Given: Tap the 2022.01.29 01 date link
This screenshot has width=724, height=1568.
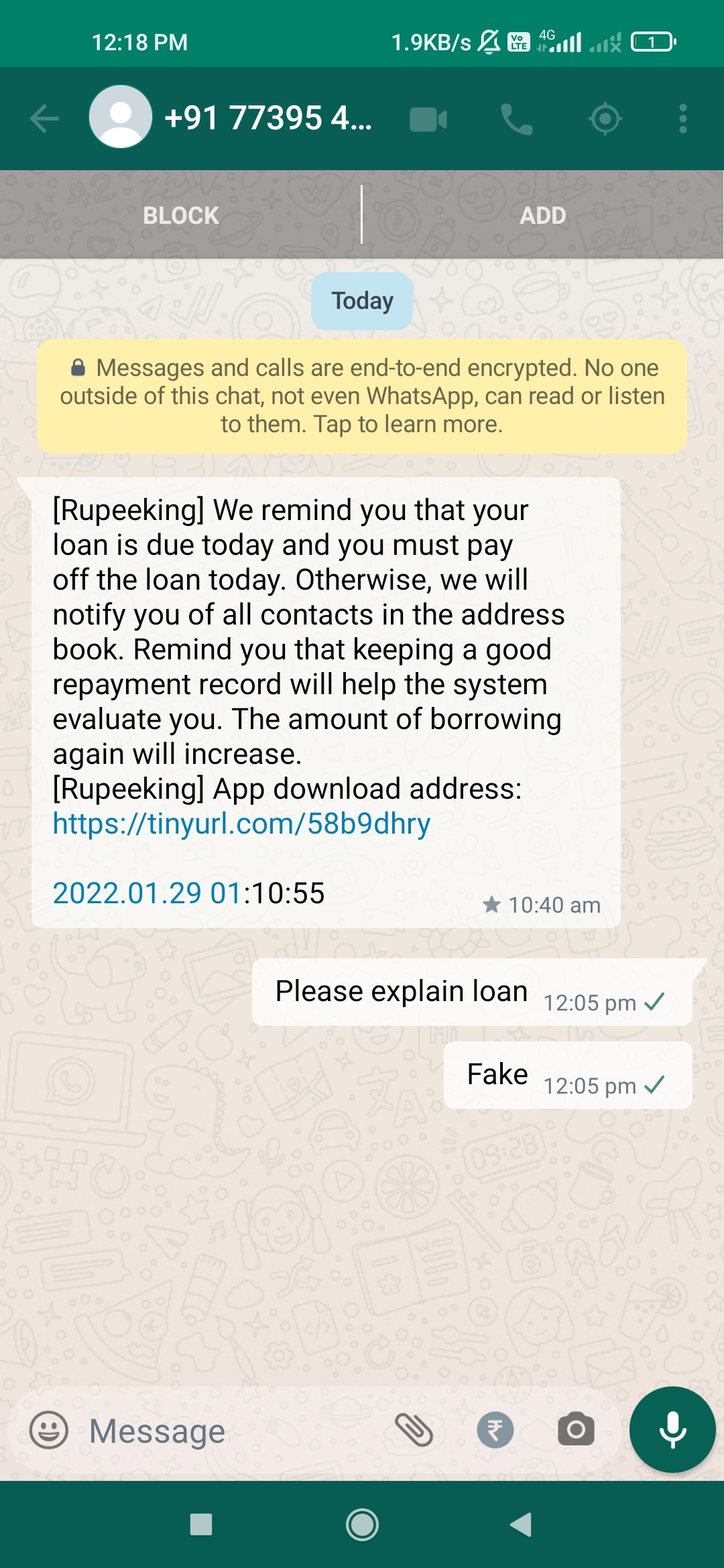Looking at the screenshot, I should click(147, 893).
